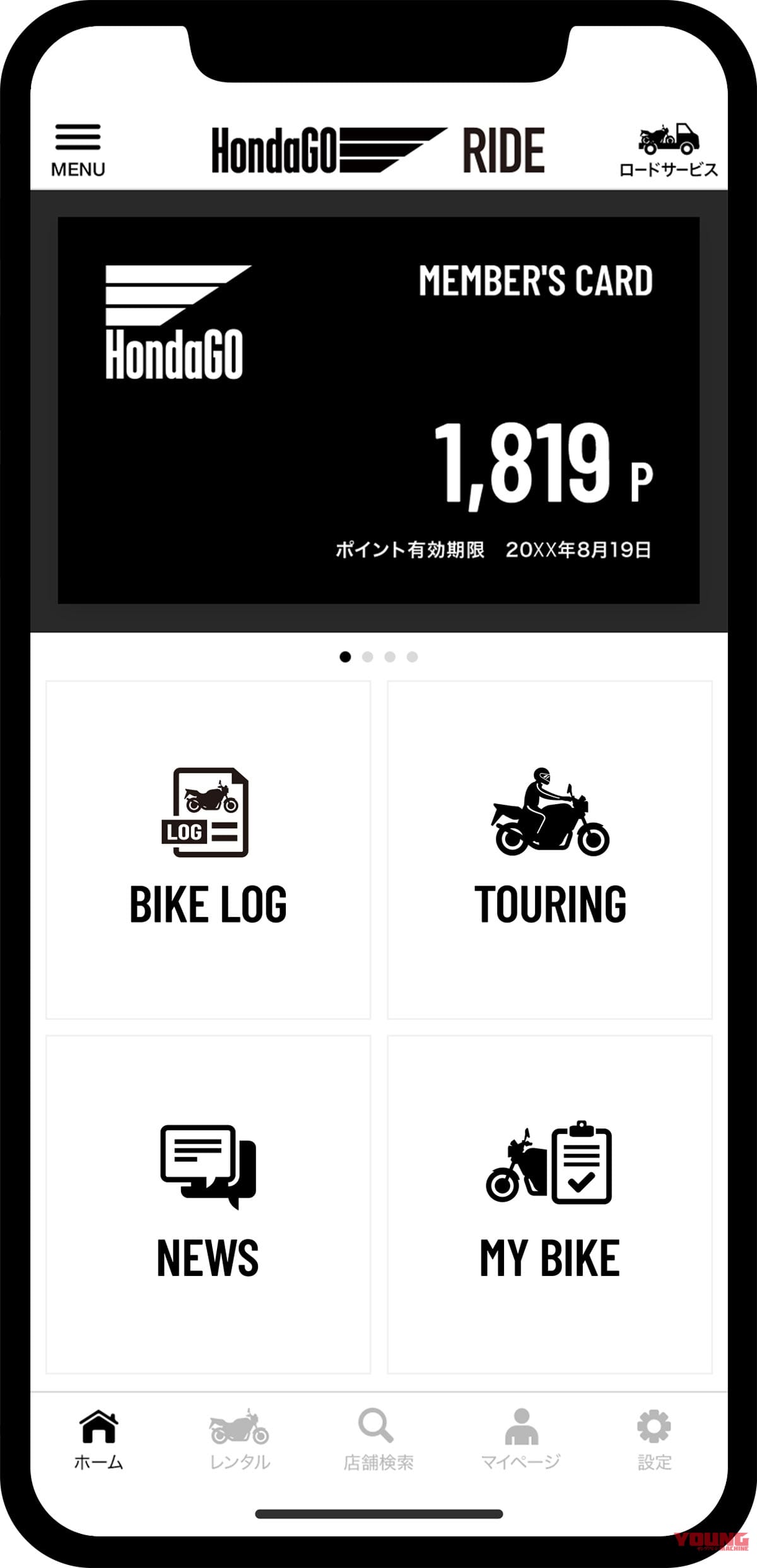Tap the HondaGO RIDE header logo
Screen dimensions: 757x1568
click(378, 149)
